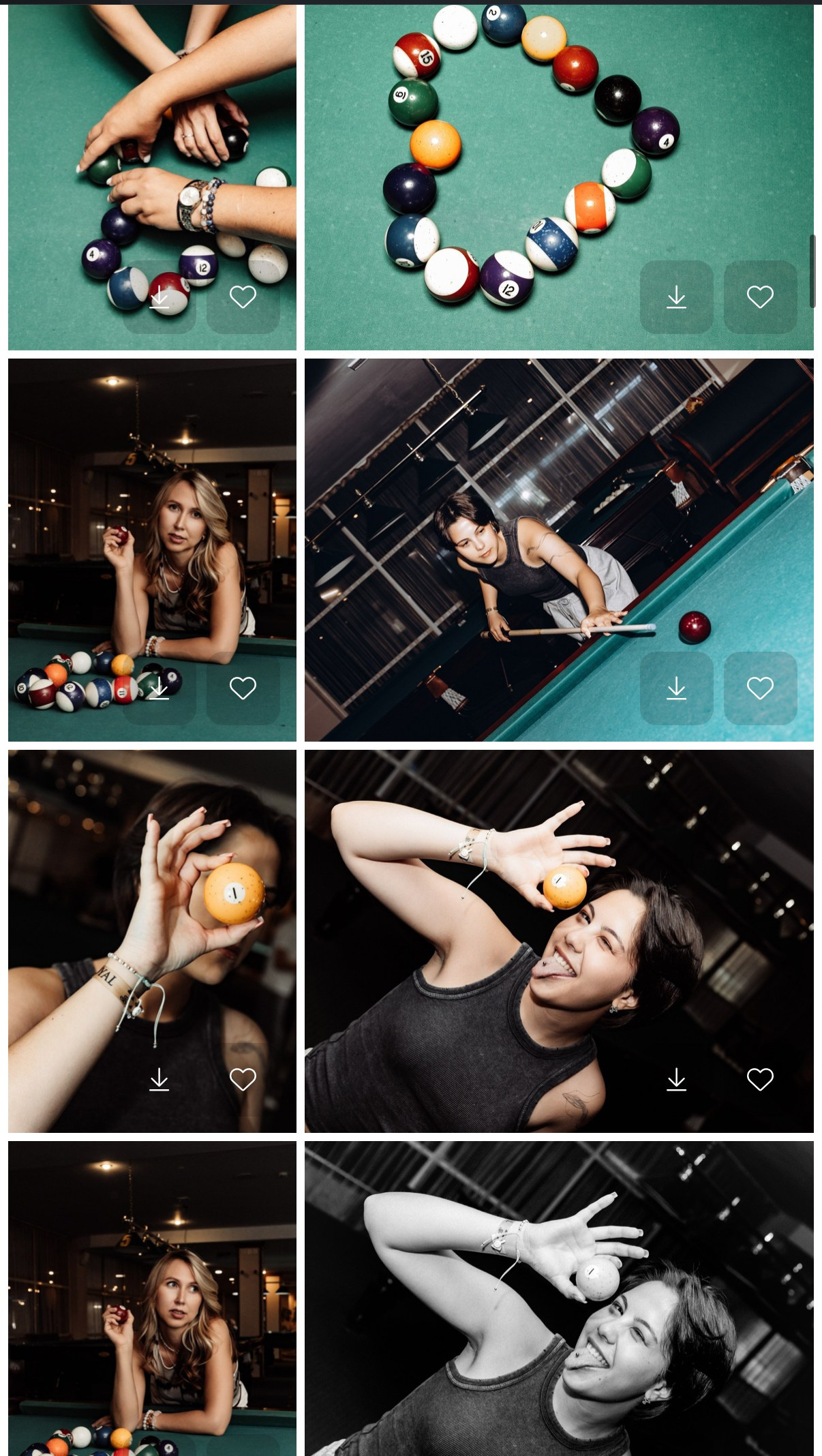Open the bottom blonde woman photo
822x1456 pixels.
click(152, 1295)
